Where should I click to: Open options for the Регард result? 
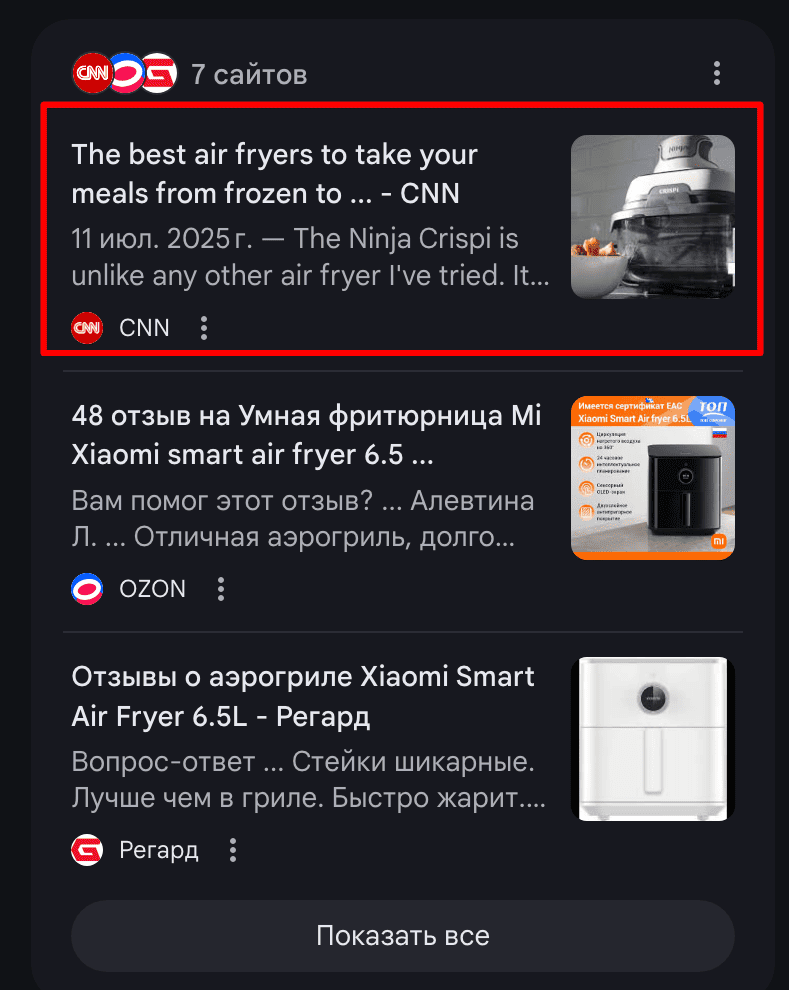tap(233, 850)
